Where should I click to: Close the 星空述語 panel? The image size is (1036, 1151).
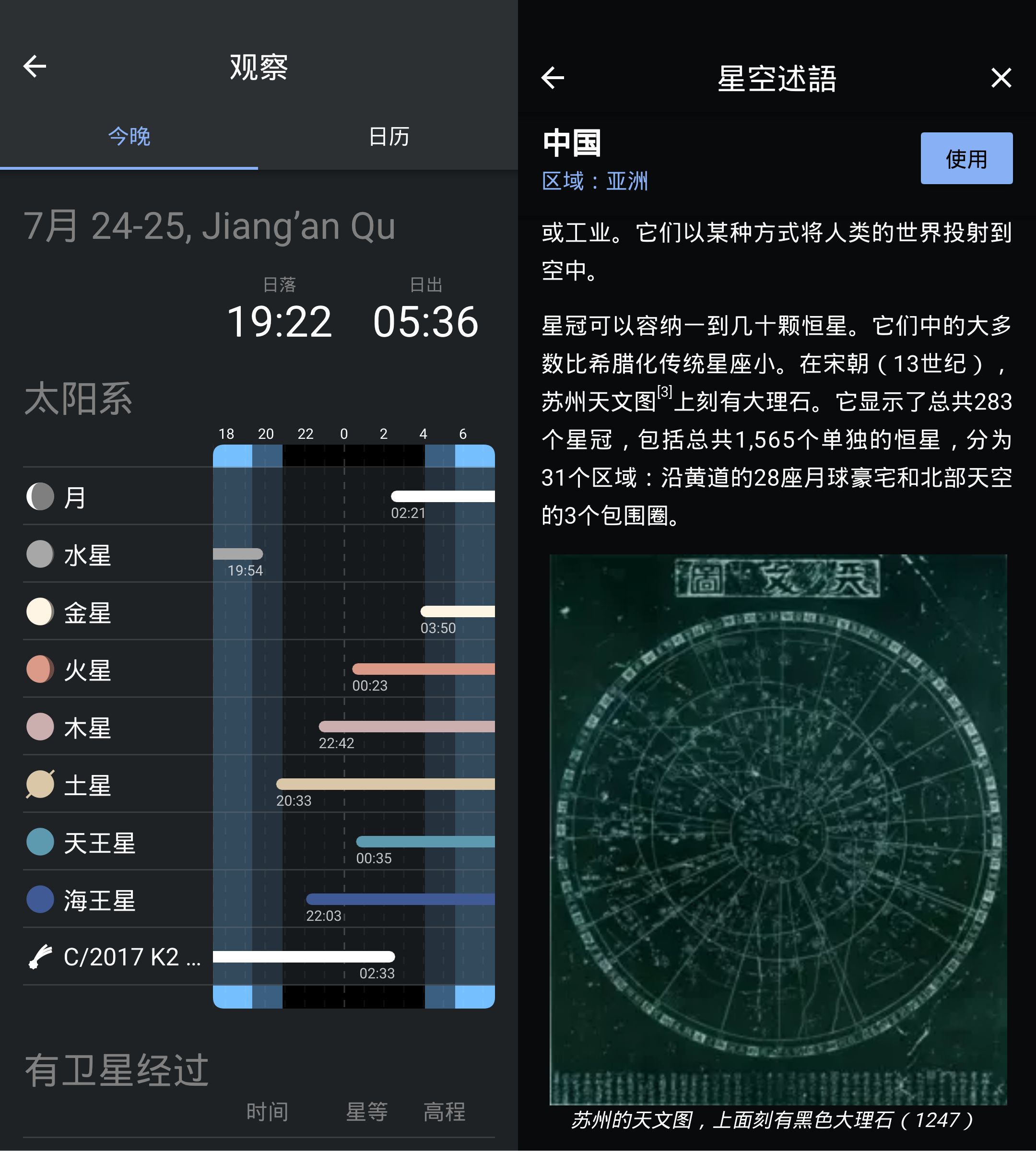(1001, 78)
